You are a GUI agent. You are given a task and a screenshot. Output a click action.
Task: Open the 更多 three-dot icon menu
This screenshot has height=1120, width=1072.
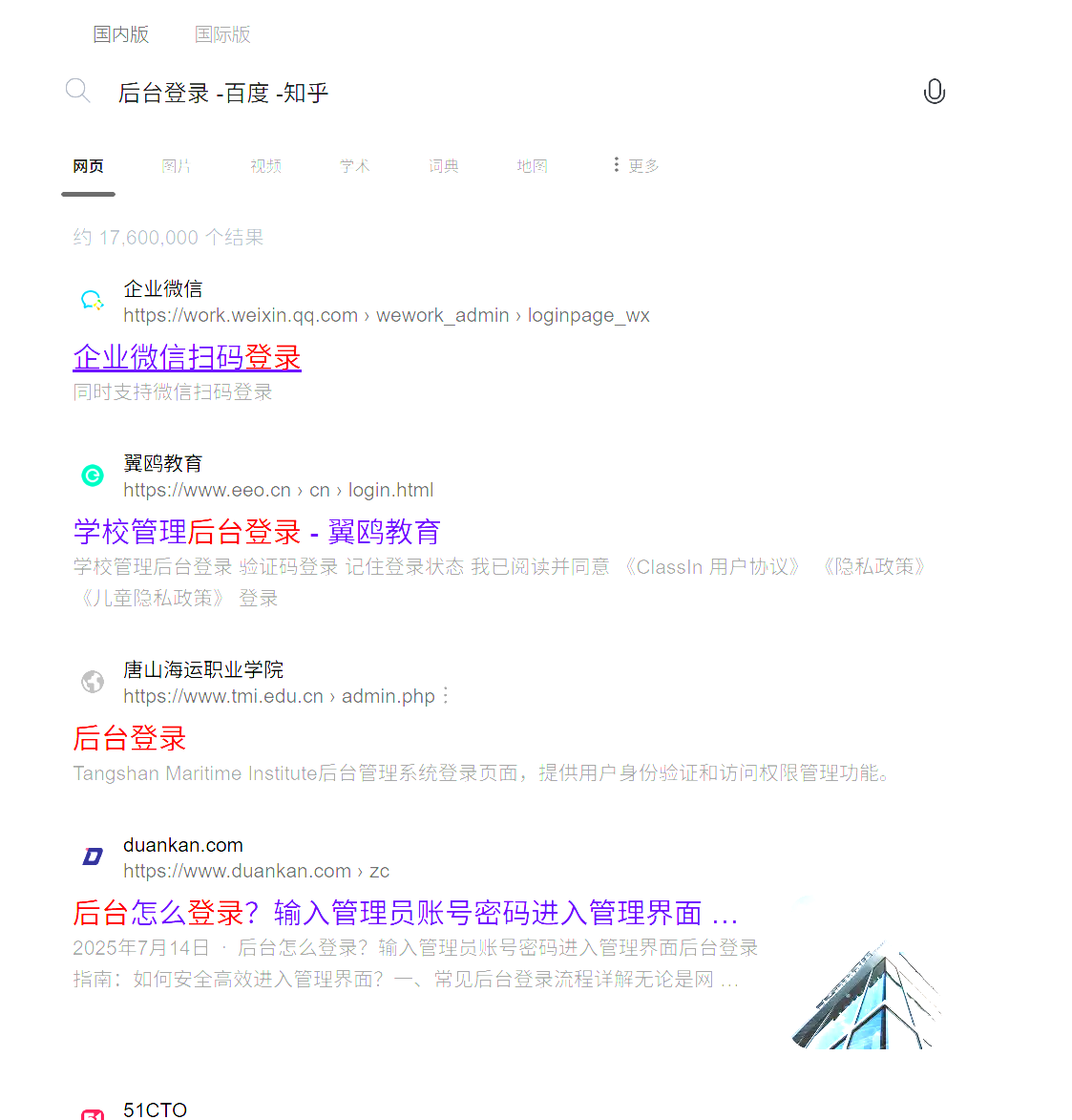616,164
